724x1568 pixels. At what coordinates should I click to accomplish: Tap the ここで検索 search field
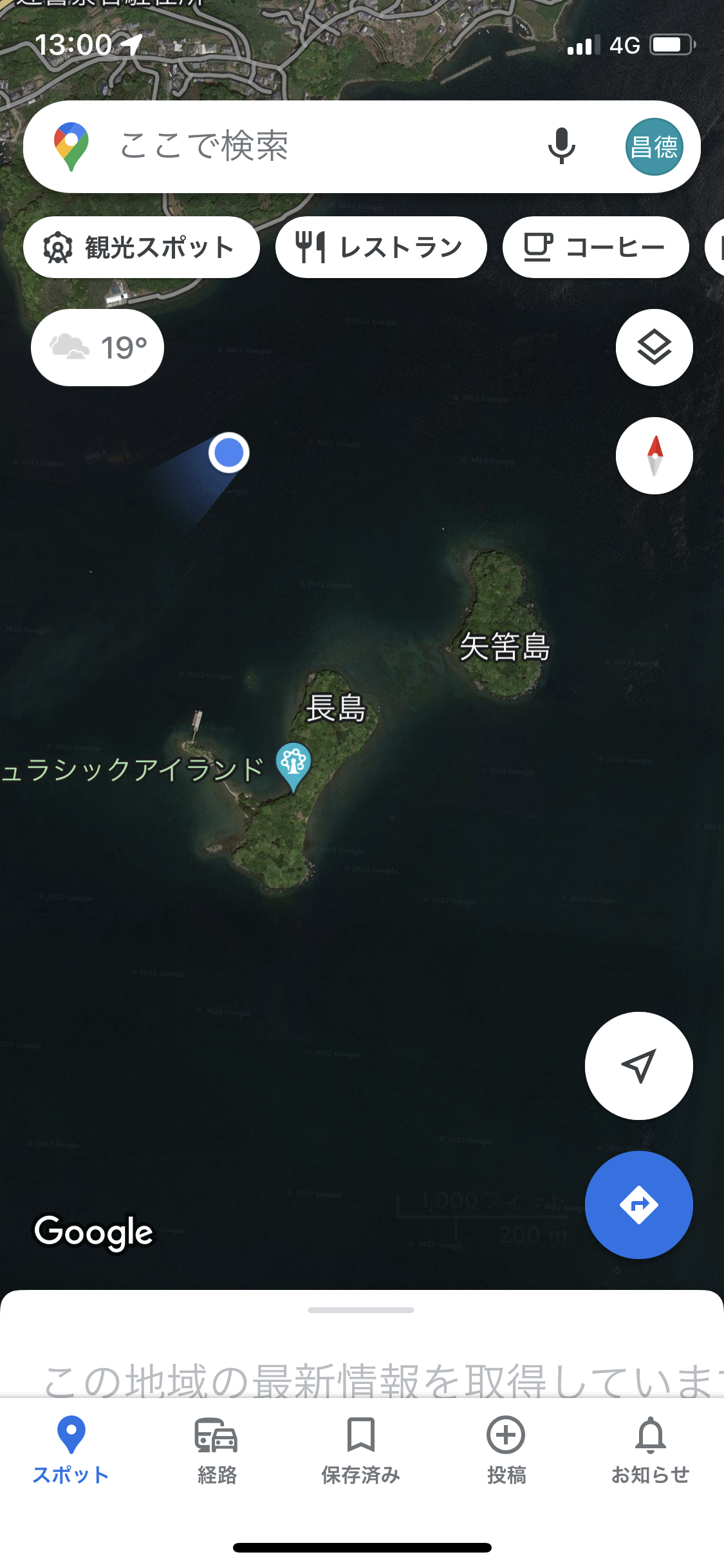(309, 147)
